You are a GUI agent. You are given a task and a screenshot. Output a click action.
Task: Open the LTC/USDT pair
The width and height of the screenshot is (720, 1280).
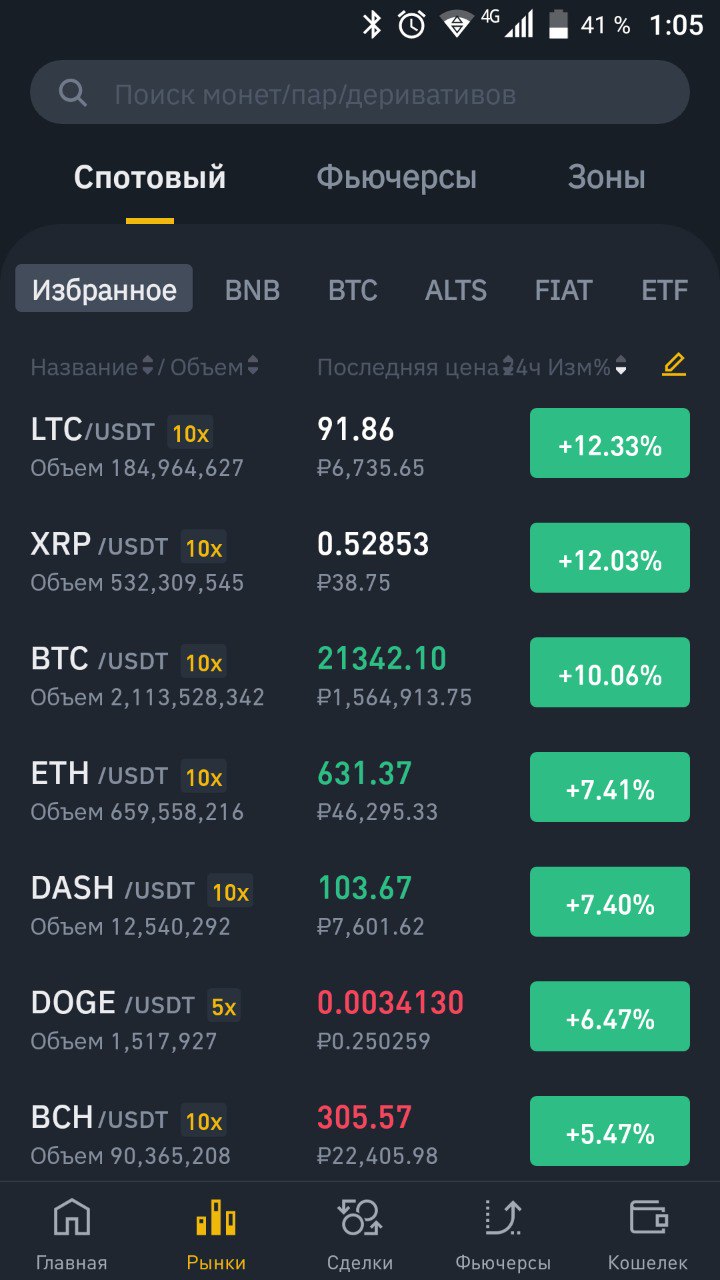[360, 443]
